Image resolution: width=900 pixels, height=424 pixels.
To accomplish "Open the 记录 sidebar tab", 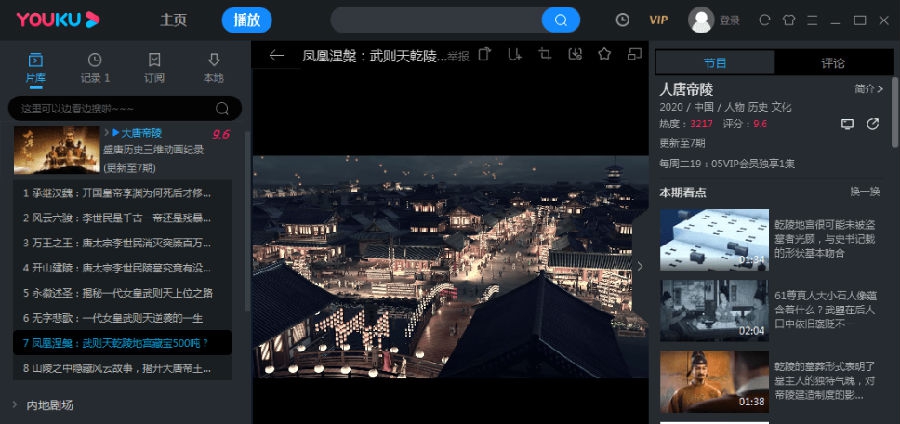I will [x=95, y=68].
